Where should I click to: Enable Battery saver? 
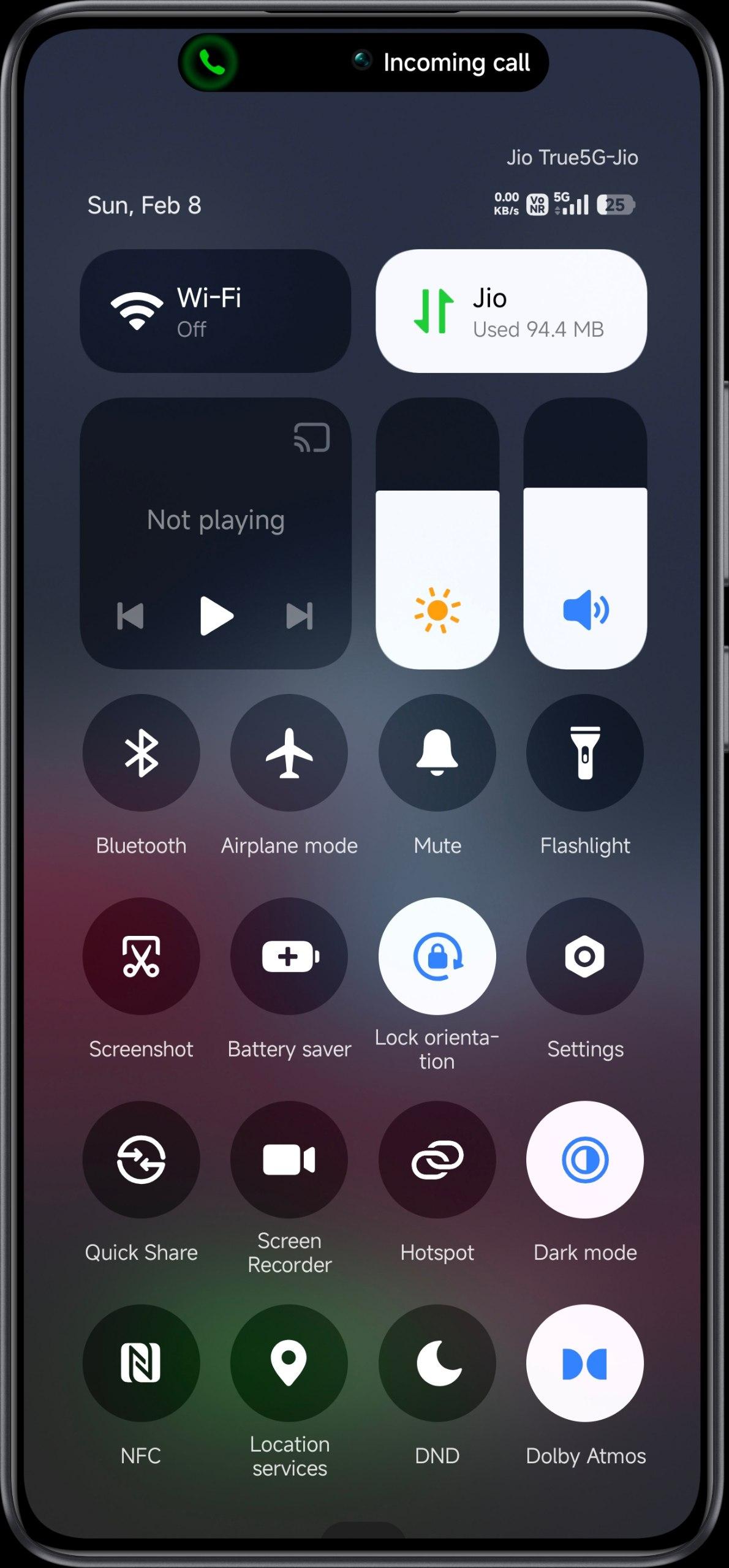289,956
